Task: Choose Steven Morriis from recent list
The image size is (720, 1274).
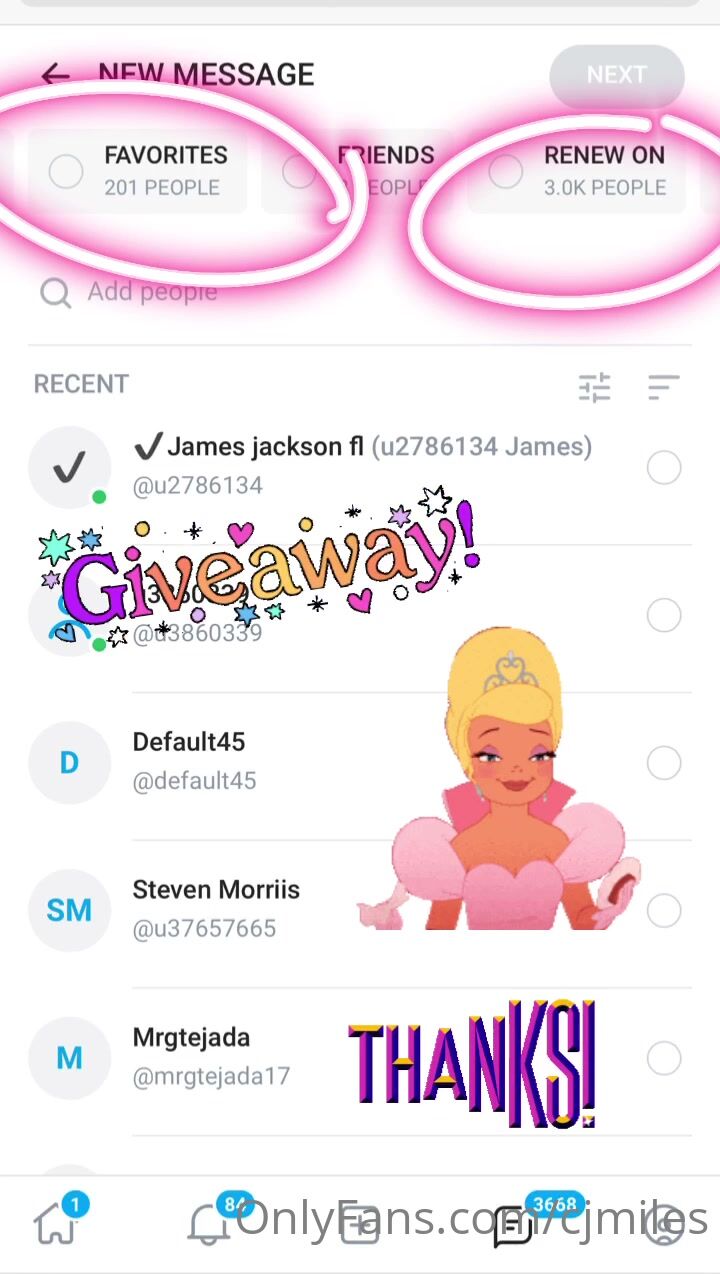Action: click(663, 910)
